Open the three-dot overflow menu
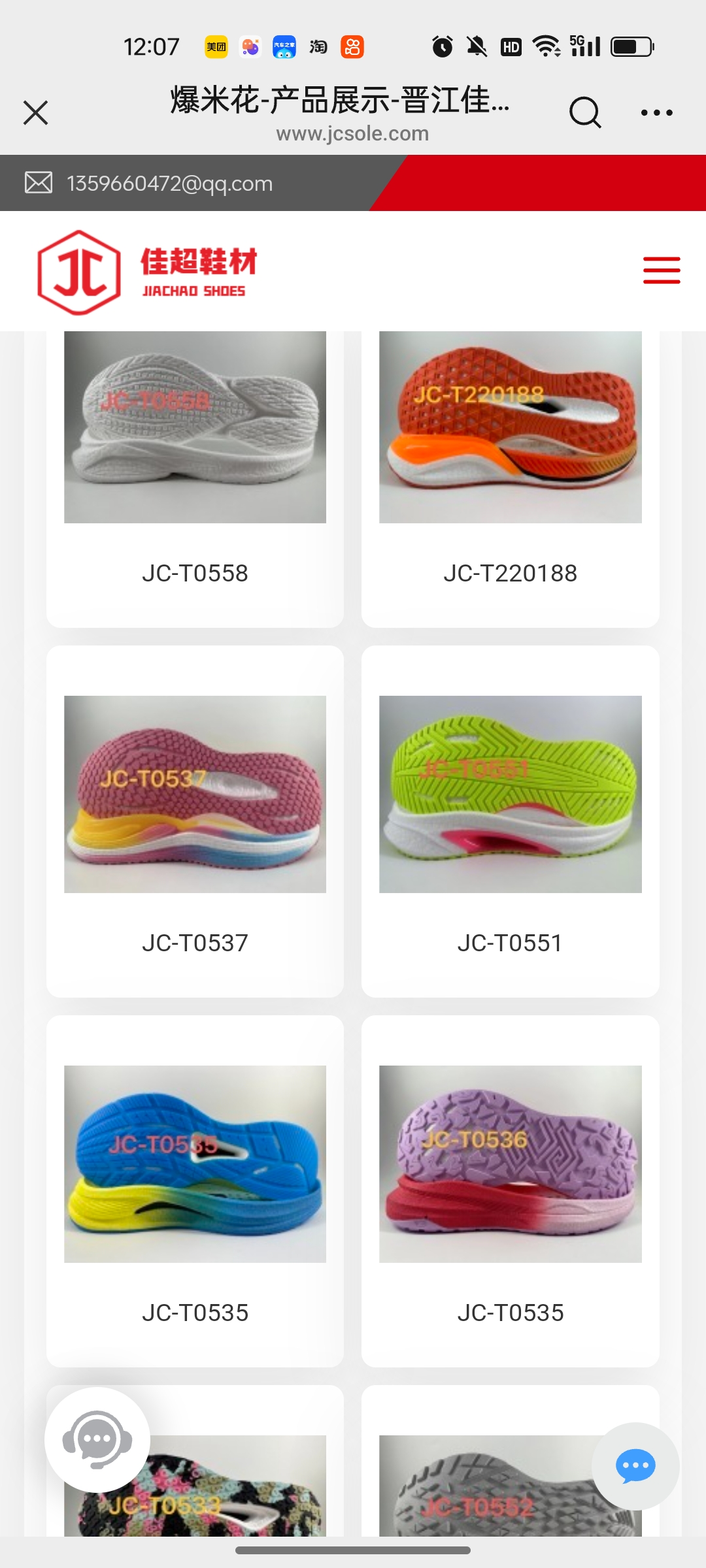 point(656,112)
